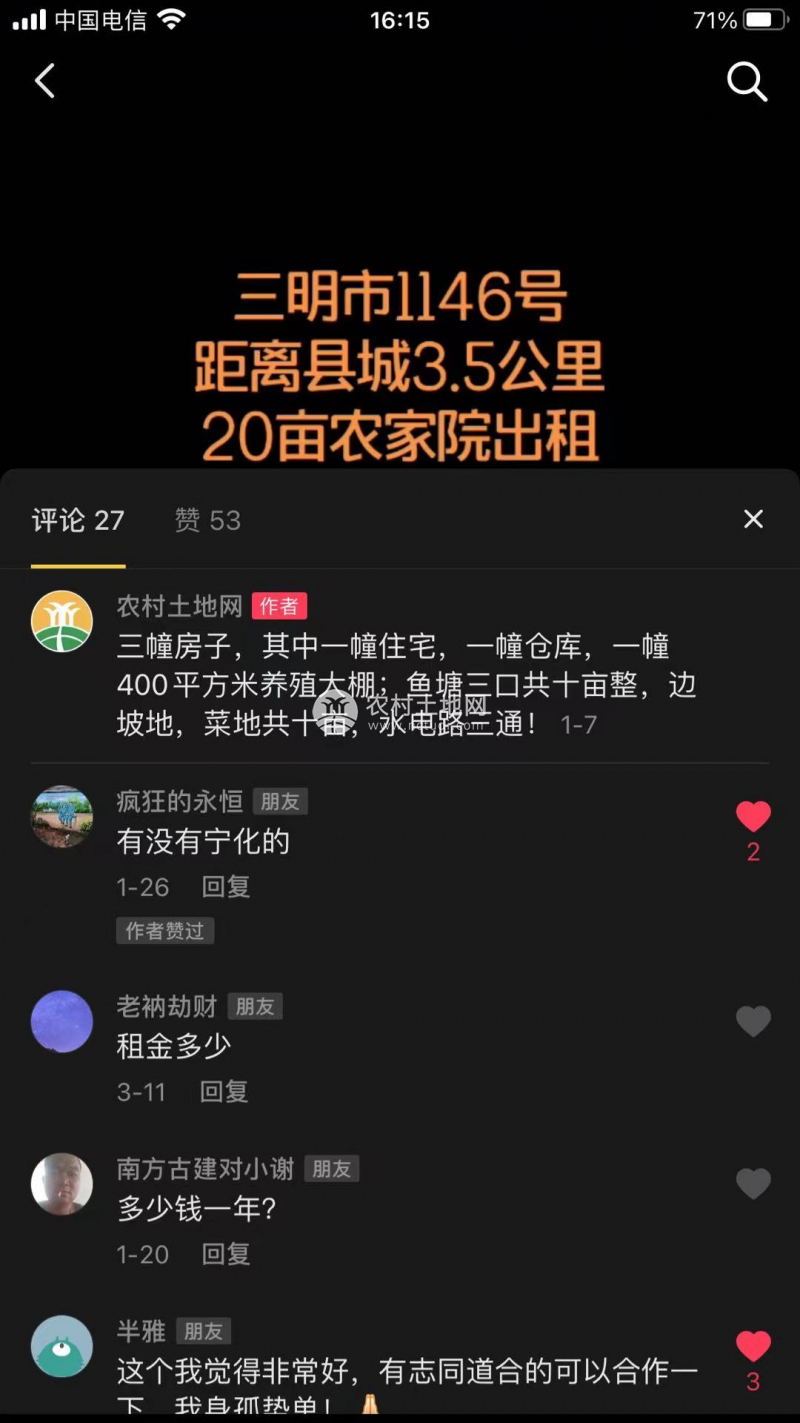Like the comment by 疯狂的永恒
Screen dimensions: 800x1423
[x=753, y=818]
